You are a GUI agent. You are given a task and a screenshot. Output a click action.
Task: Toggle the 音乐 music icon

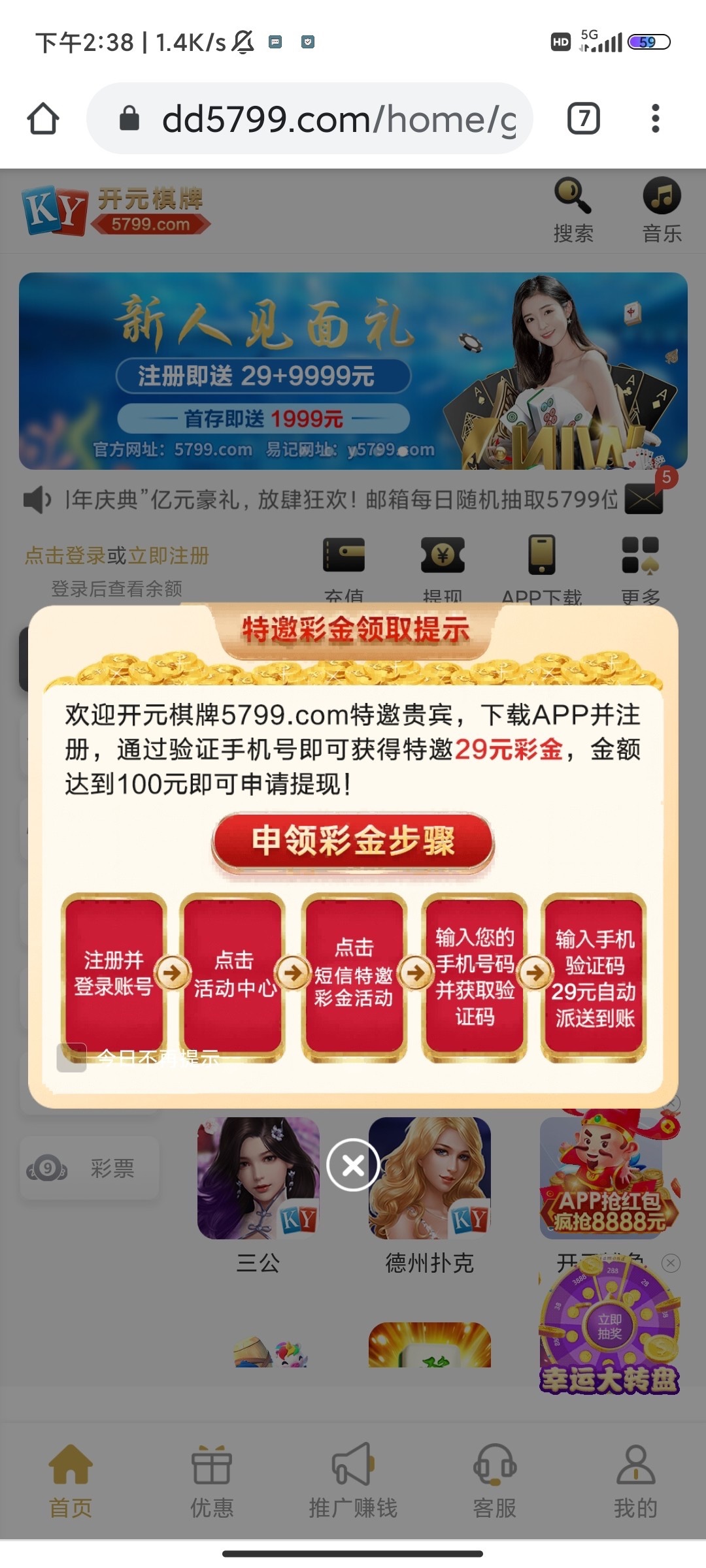tap(662, 210)
